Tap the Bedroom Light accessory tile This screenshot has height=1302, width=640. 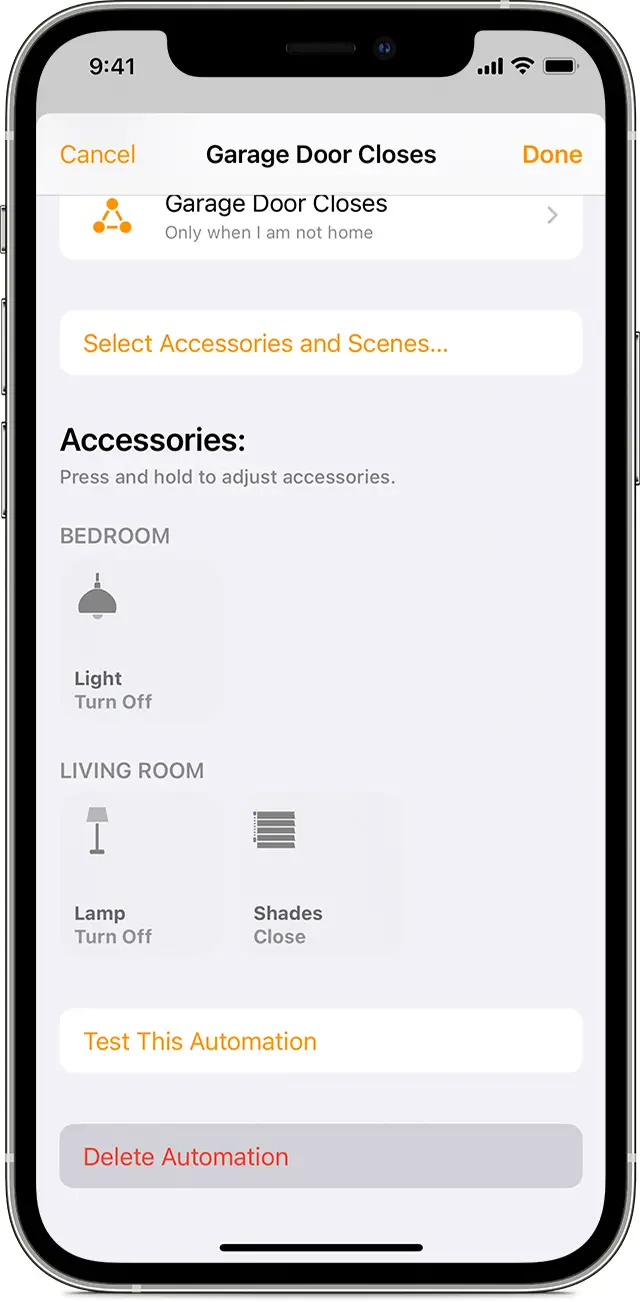tap(138, 640)
